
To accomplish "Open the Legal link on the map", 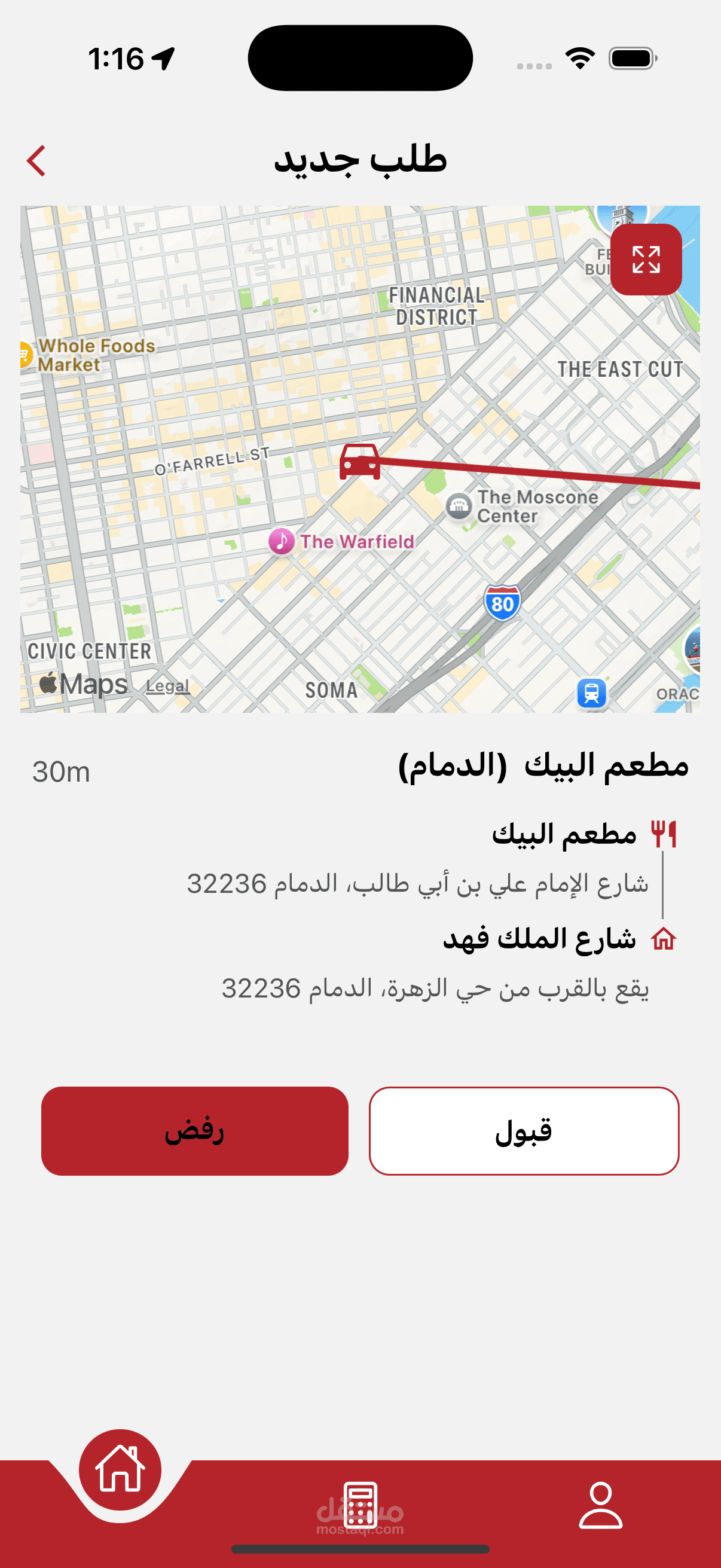I will pos(167,687).
